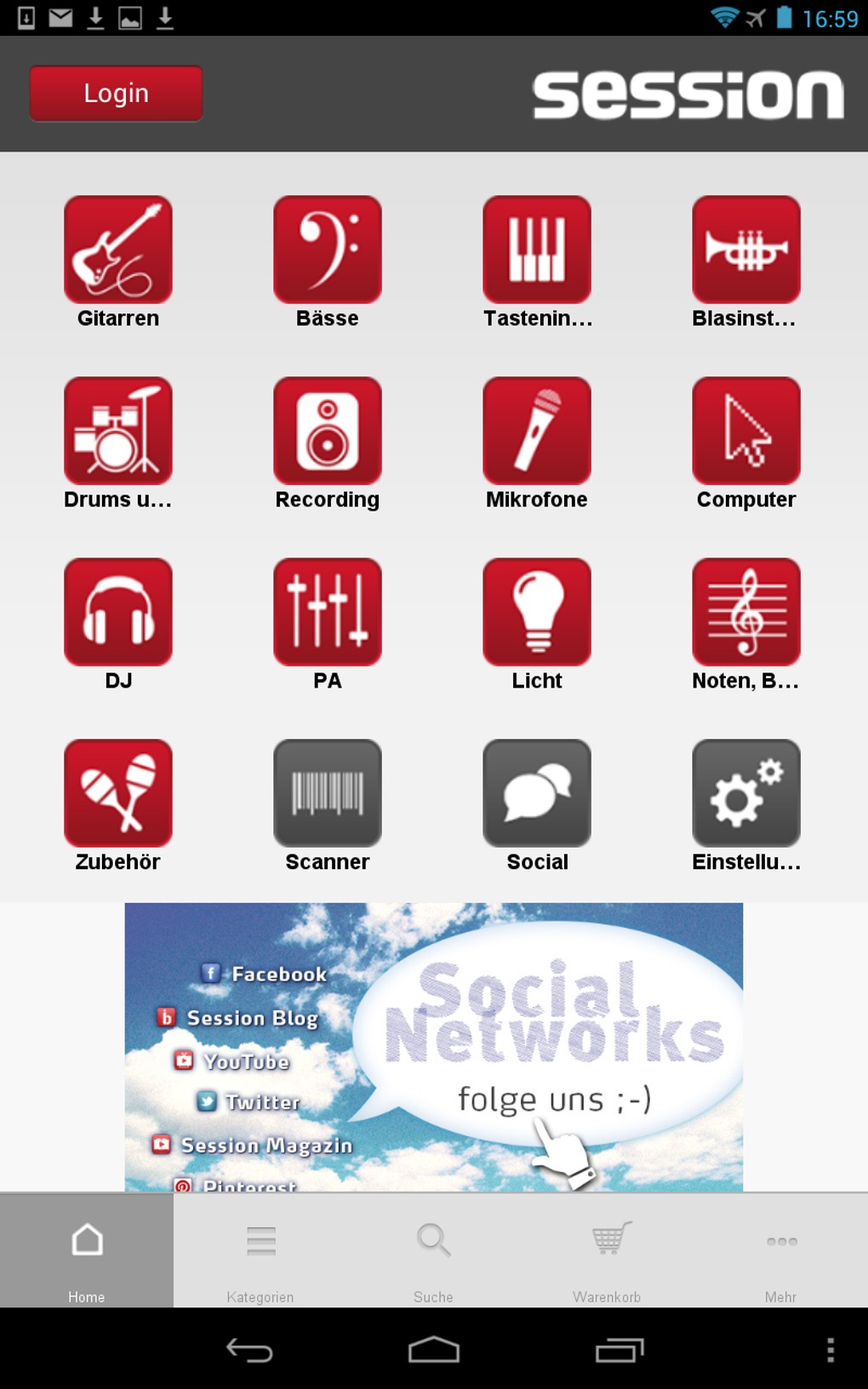Tap the Noten clef icon
Viewport: 868px width, 1389px height.
[x=746, y=612]
